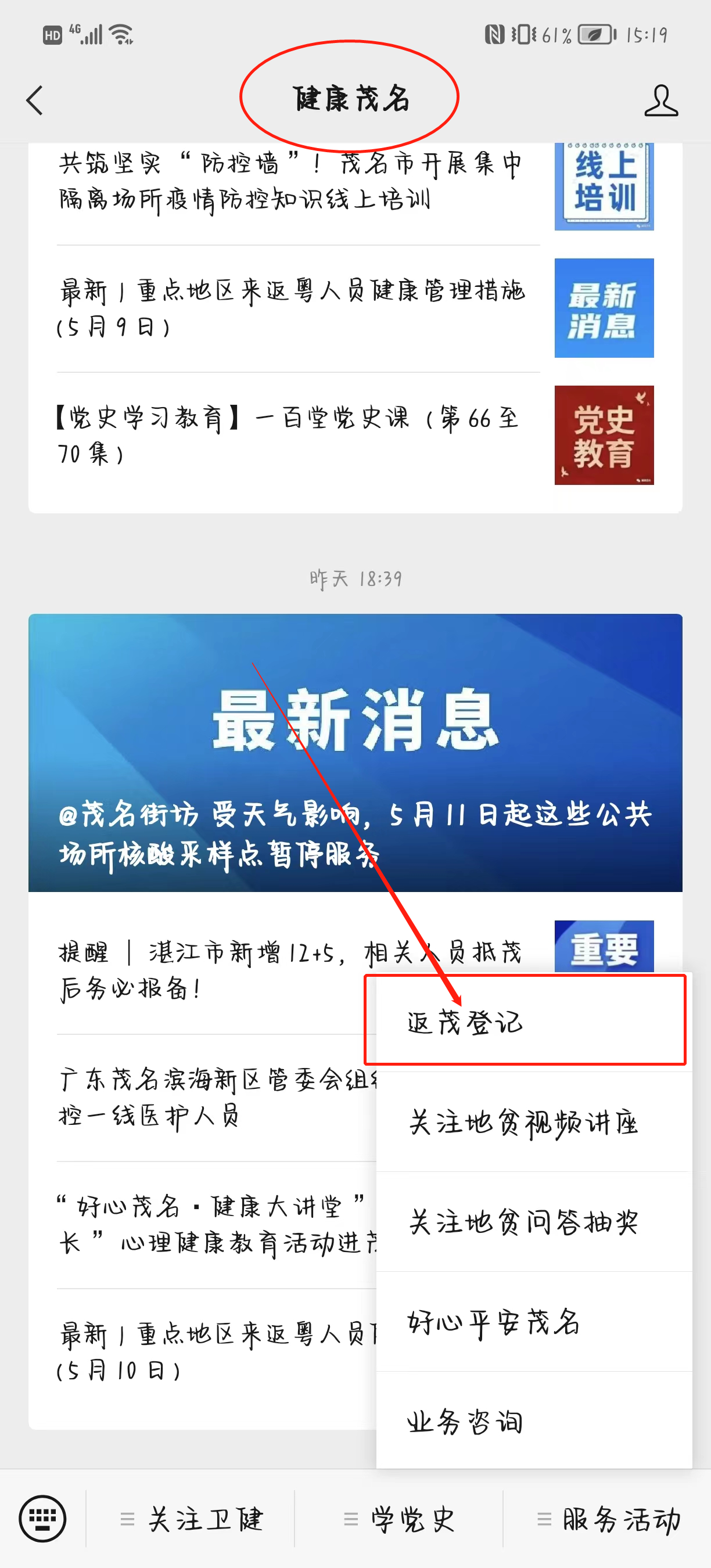Open the 5月9日 health management measures article

click(x=292, y=308)
